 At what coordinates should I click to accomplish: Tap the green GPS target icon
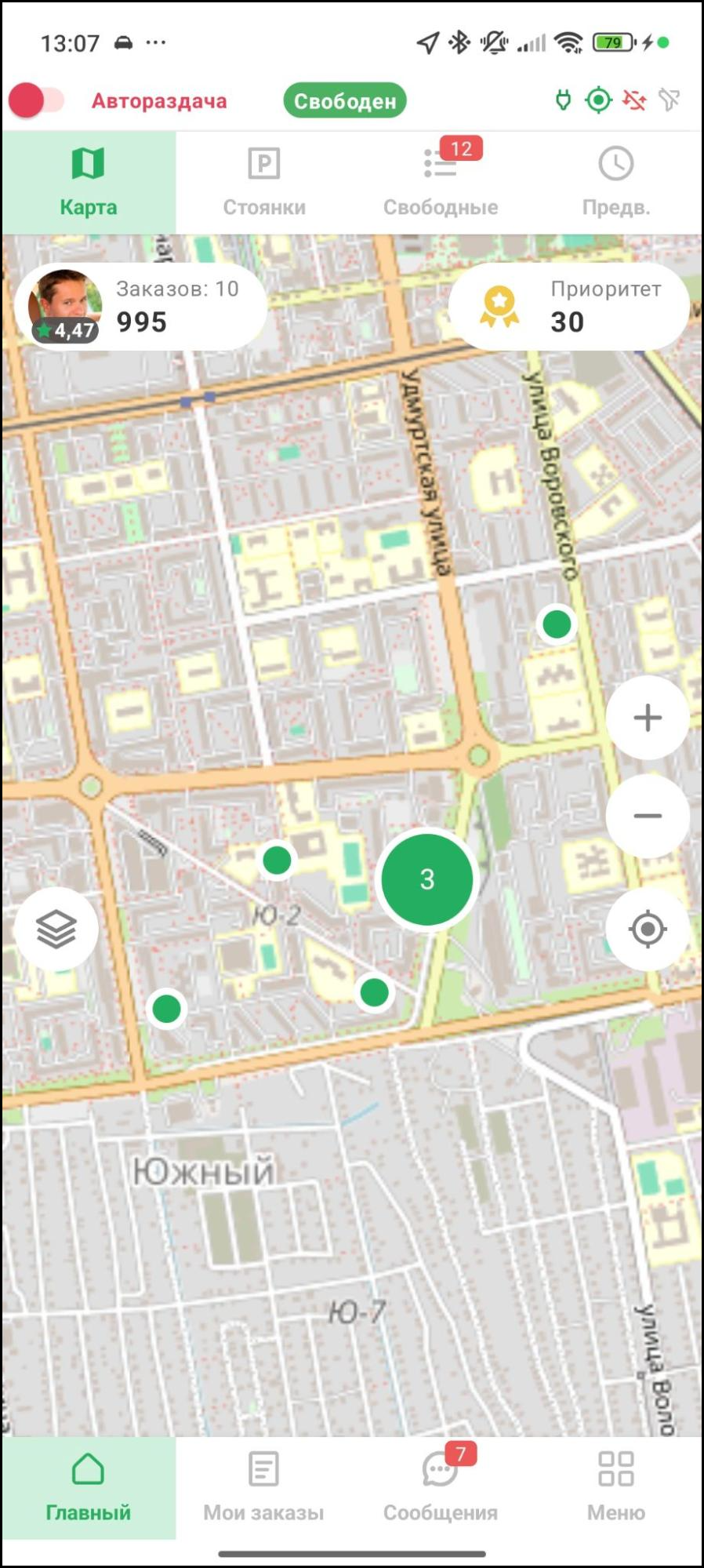(598, 100)
